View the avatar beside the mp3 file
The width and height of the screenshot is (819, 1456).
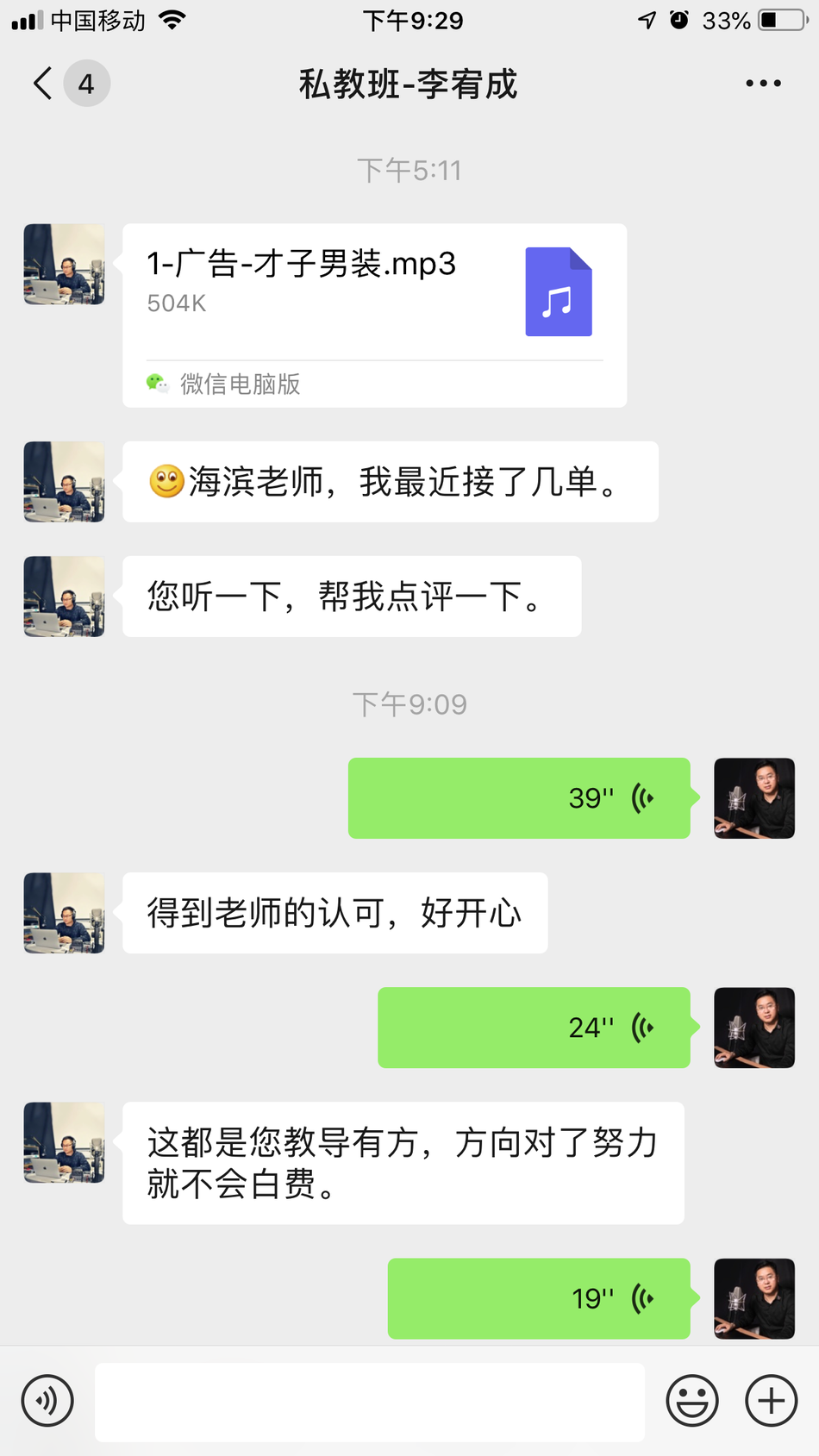65,265
